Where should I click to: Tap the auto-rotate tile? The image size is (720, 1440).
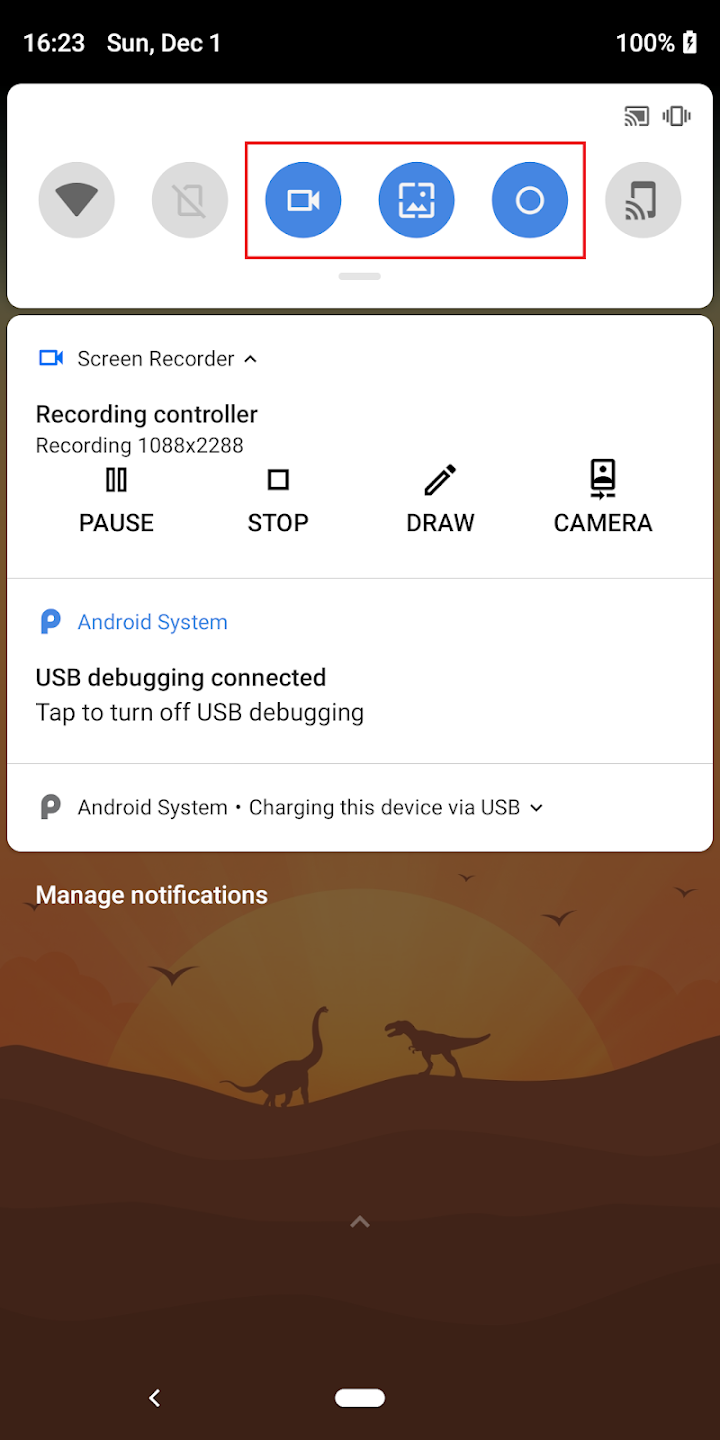190,200
